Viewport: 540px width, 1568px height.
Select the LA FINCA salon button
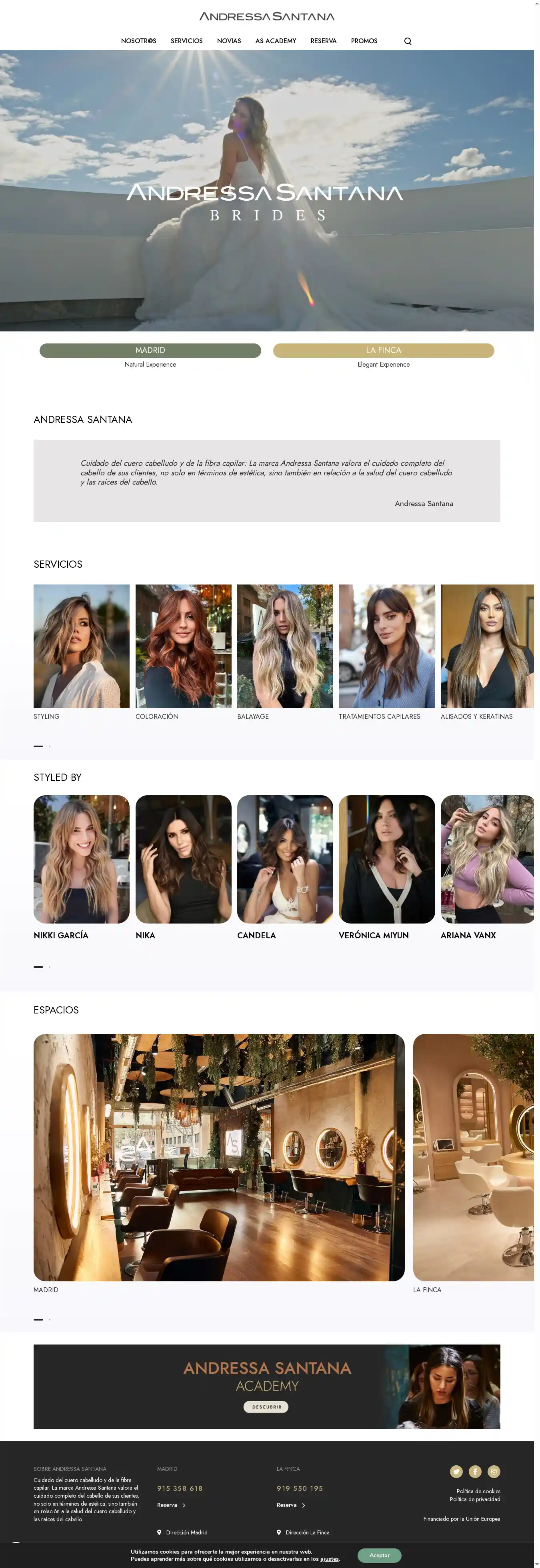(x=383, y=350)
